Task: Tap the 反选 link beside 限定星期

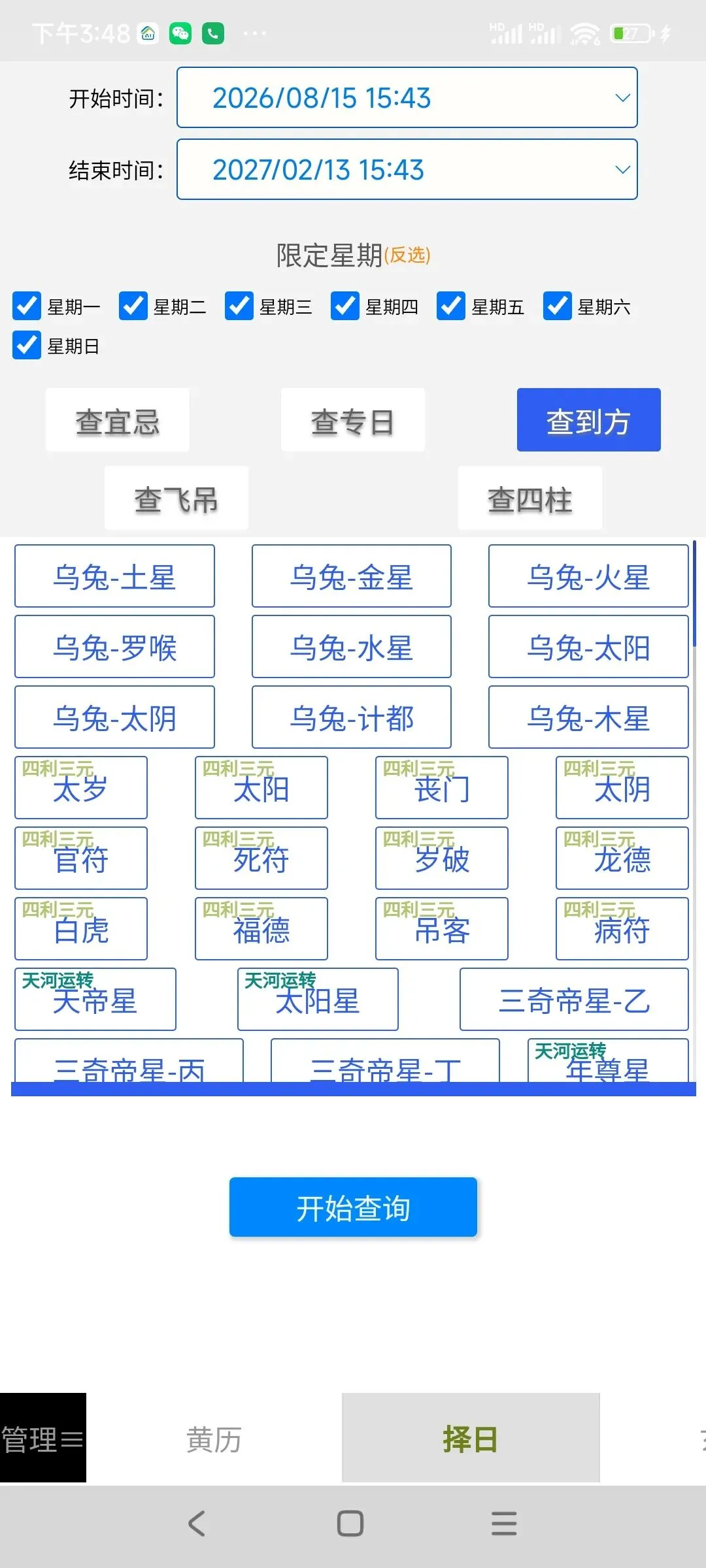Action: point(407,255)
